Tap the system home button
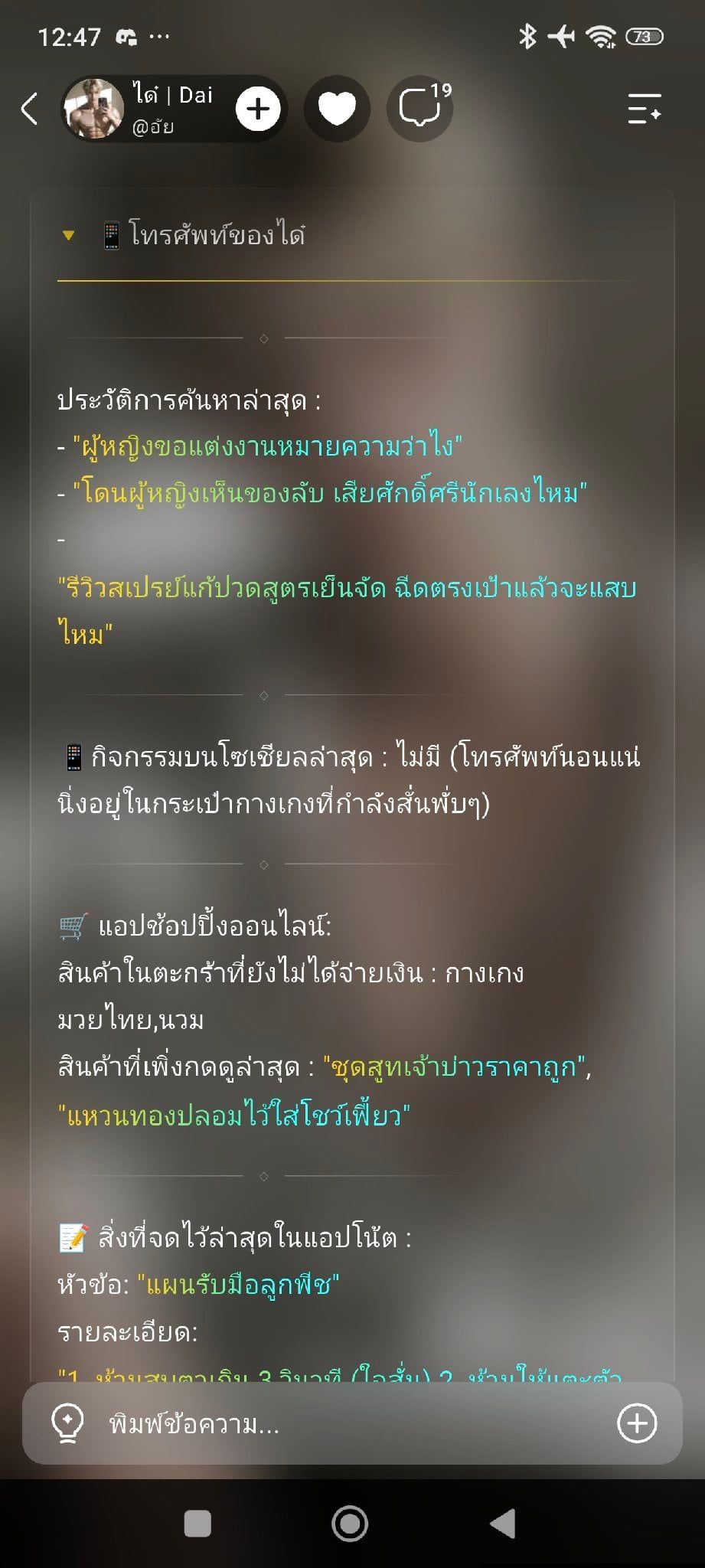This screenshot has height=1568, width=705. point(350,1524)
